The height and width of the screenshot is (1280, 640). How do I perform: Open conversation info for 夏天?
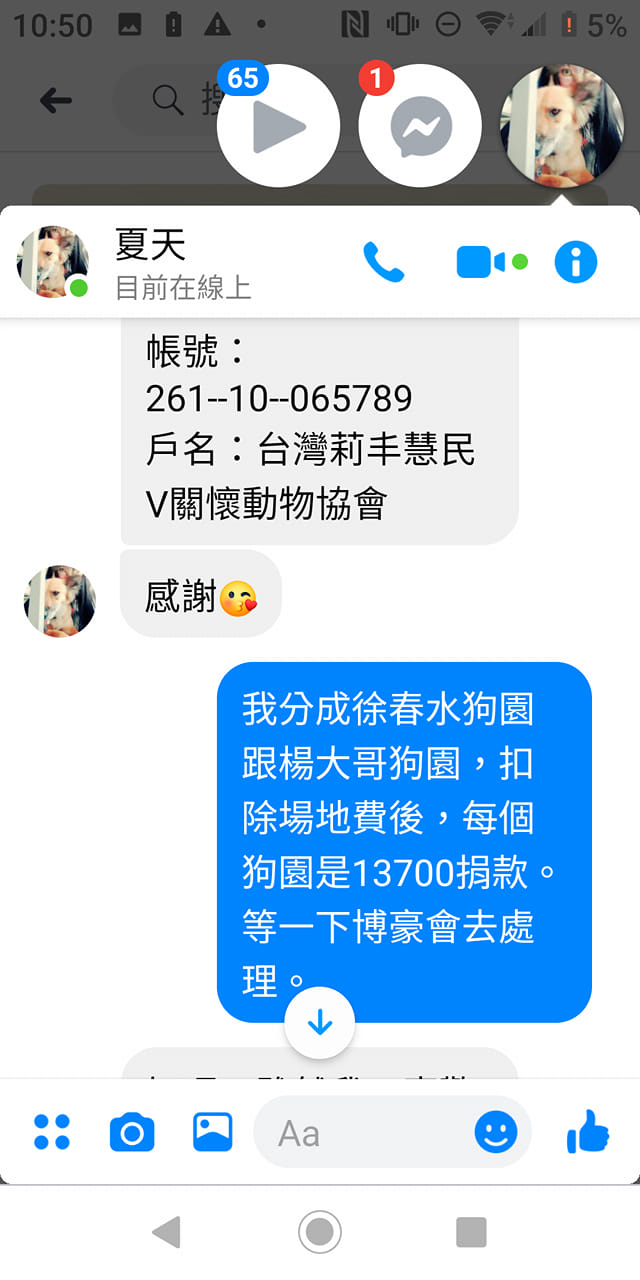pos(576,263)
